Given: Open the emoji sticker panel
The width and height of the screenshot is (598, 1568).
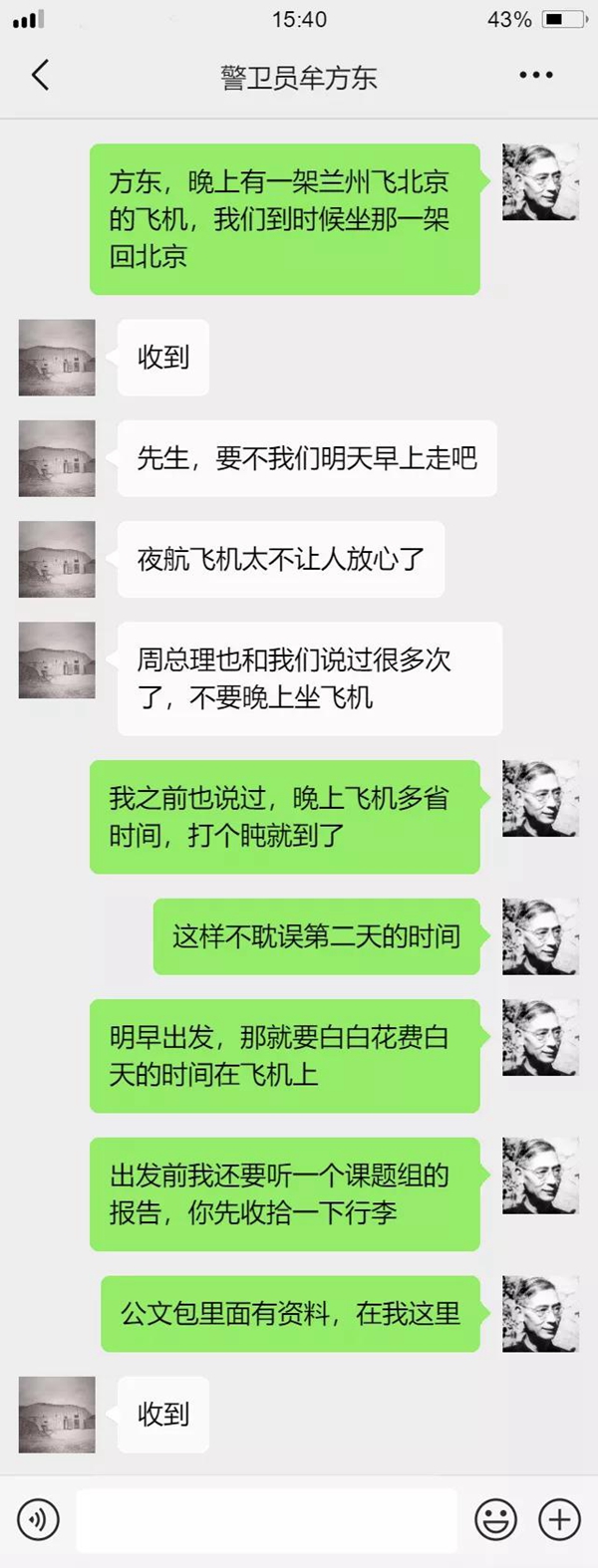Looking at the screenshot, I should click(495, 1519).
